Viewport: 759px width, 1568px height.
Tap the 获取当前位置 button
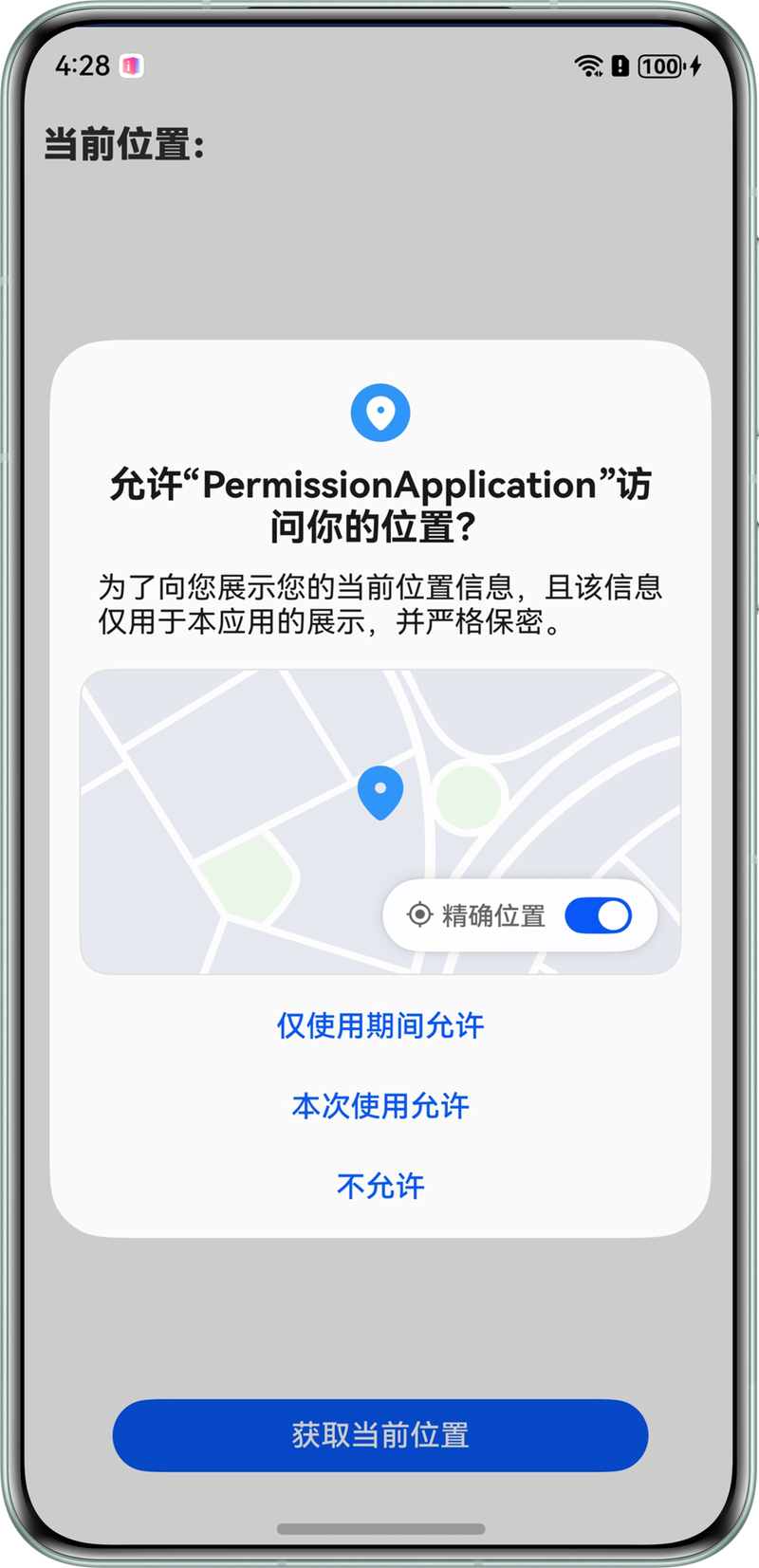380,1436
